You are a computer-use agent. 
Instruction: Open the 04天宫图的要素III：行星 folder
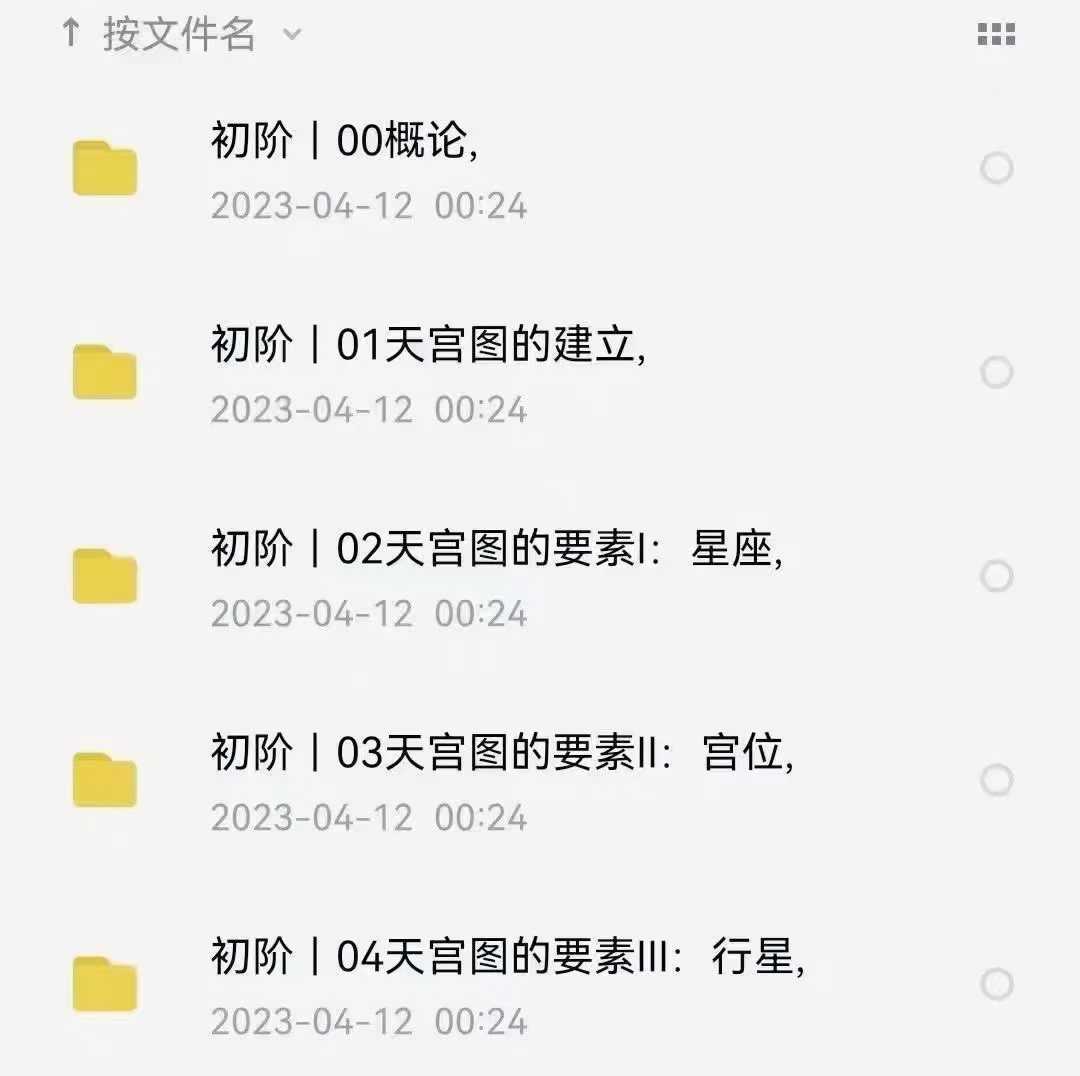506,958
